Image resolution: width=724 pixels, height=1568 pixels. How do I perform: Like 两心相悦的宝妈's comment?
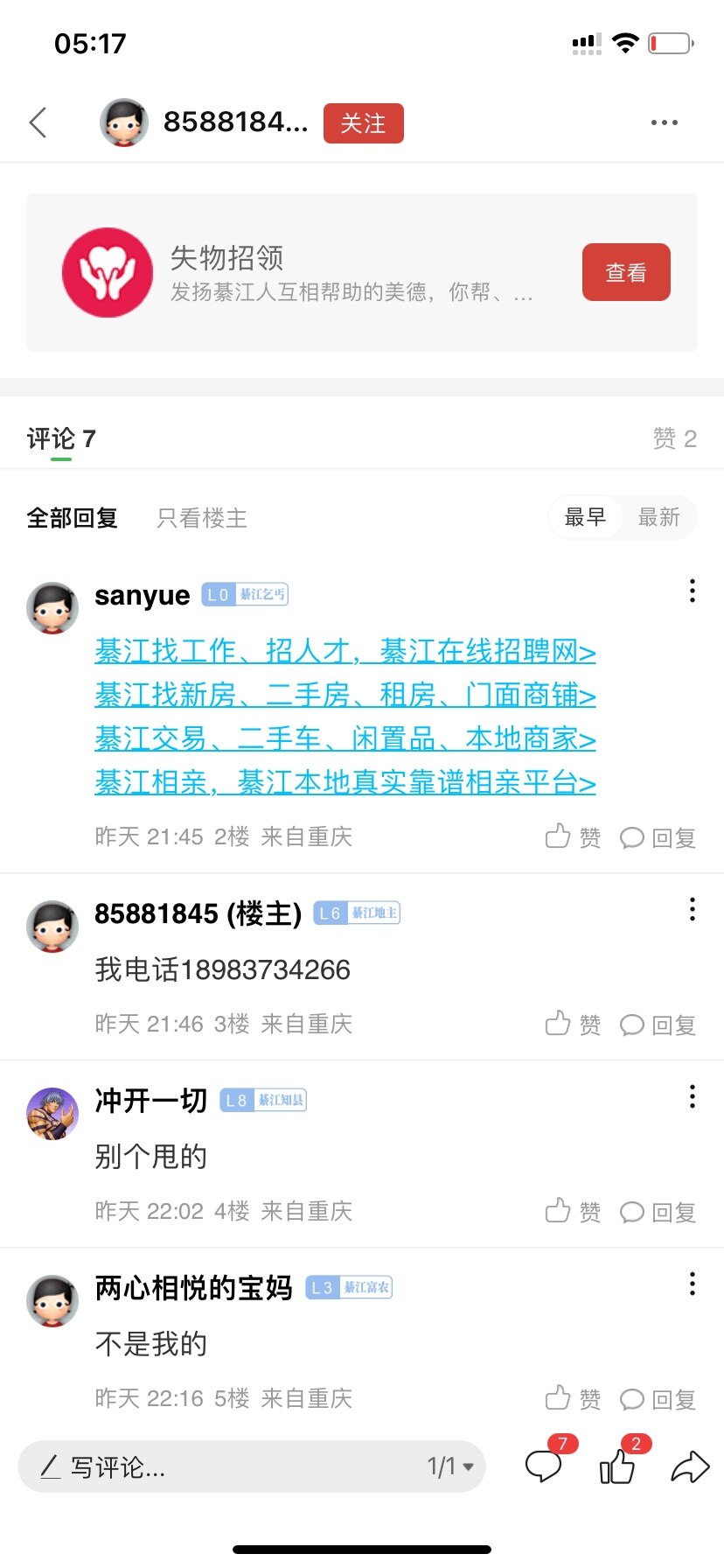point(573,1399)
